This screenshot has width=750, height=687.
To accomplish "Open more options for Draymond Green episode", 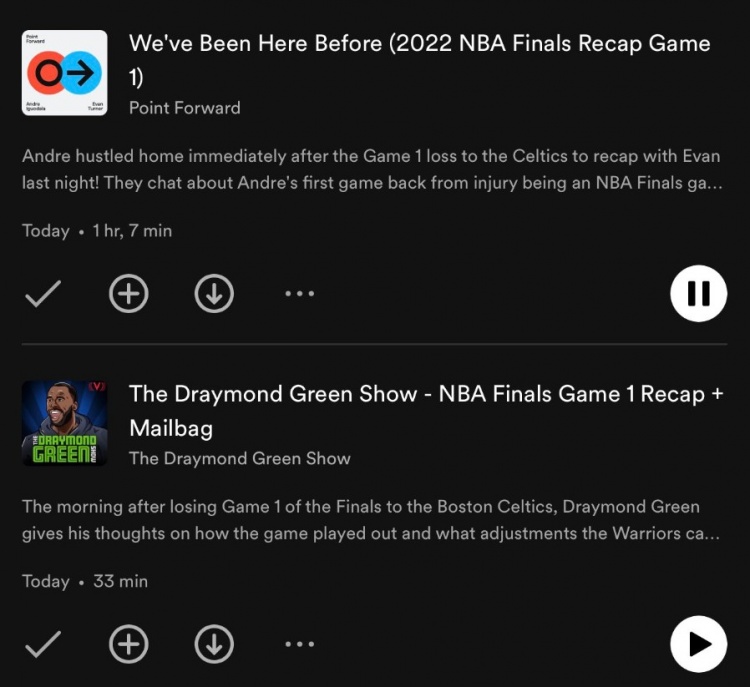I will coord(299,645).
